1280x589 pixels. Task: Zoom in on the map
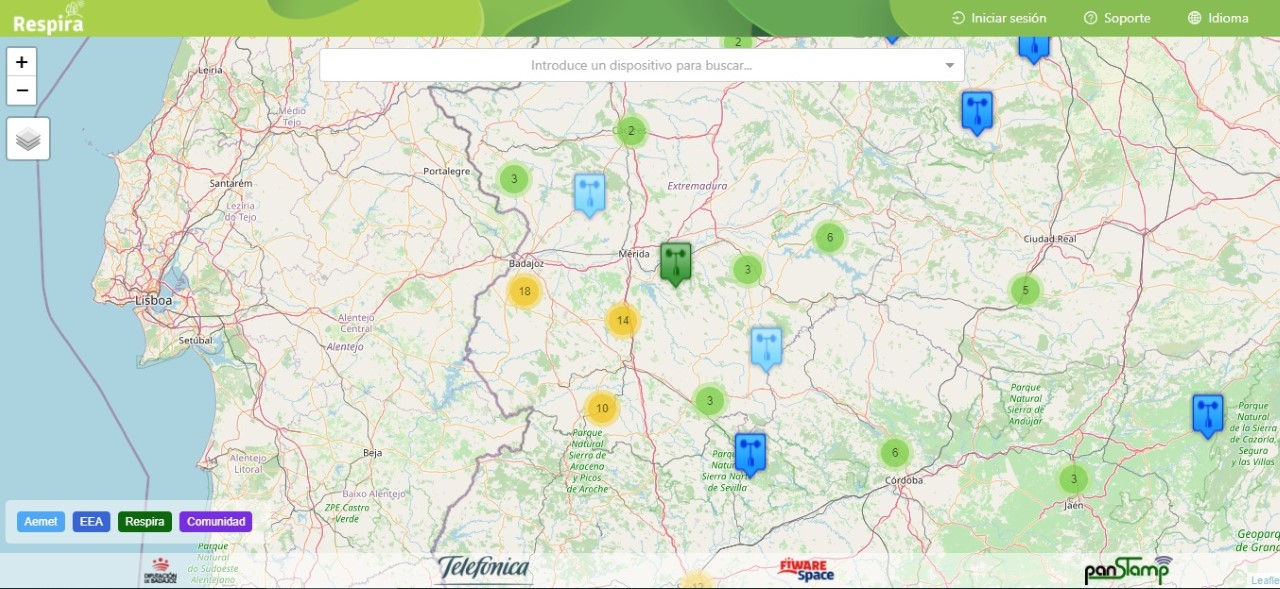[21, 62]
